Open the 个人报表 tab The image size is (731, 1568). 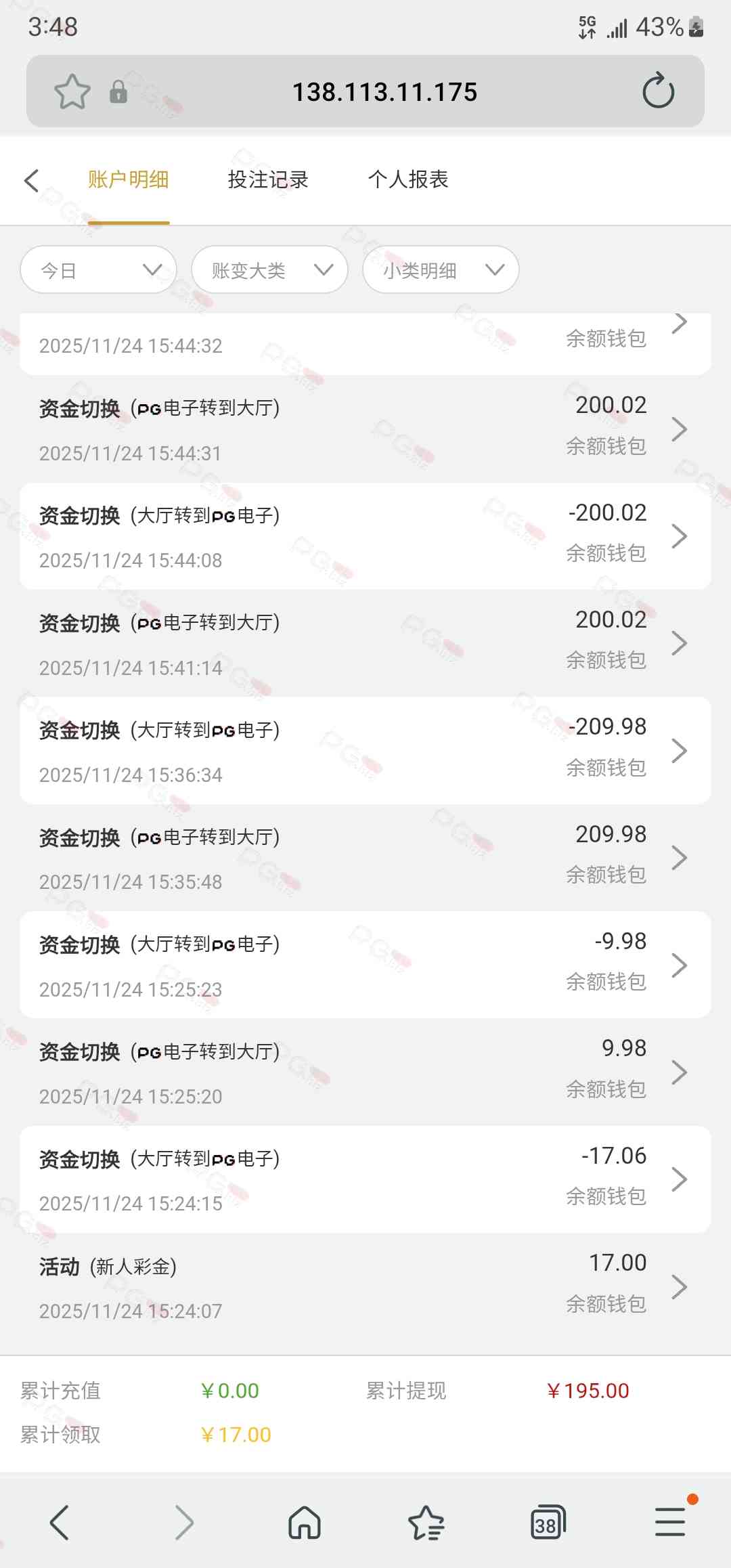click(408, 180)
